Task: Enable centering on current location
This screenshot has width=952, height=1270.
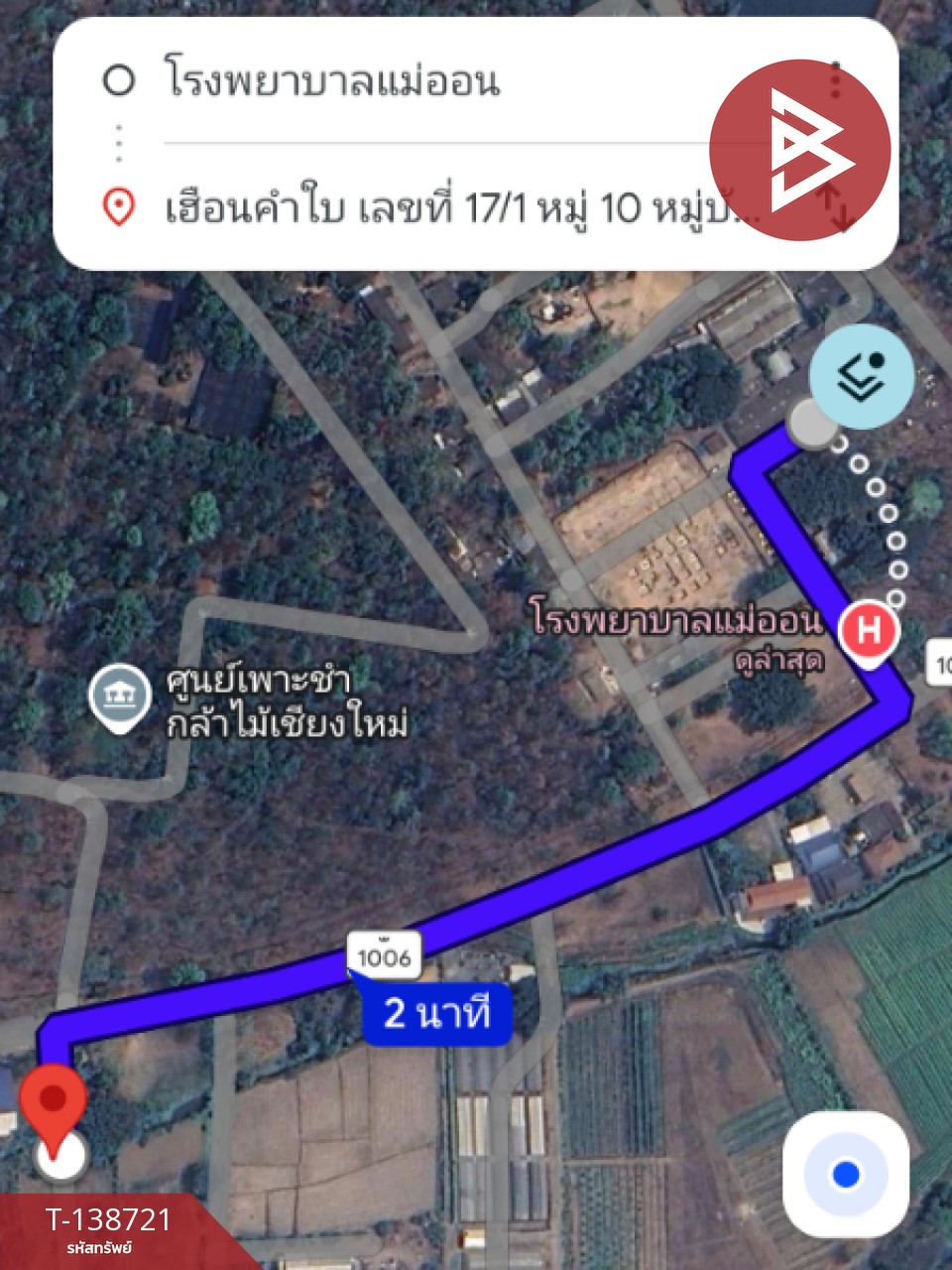Action: (x=843, y=1175)
